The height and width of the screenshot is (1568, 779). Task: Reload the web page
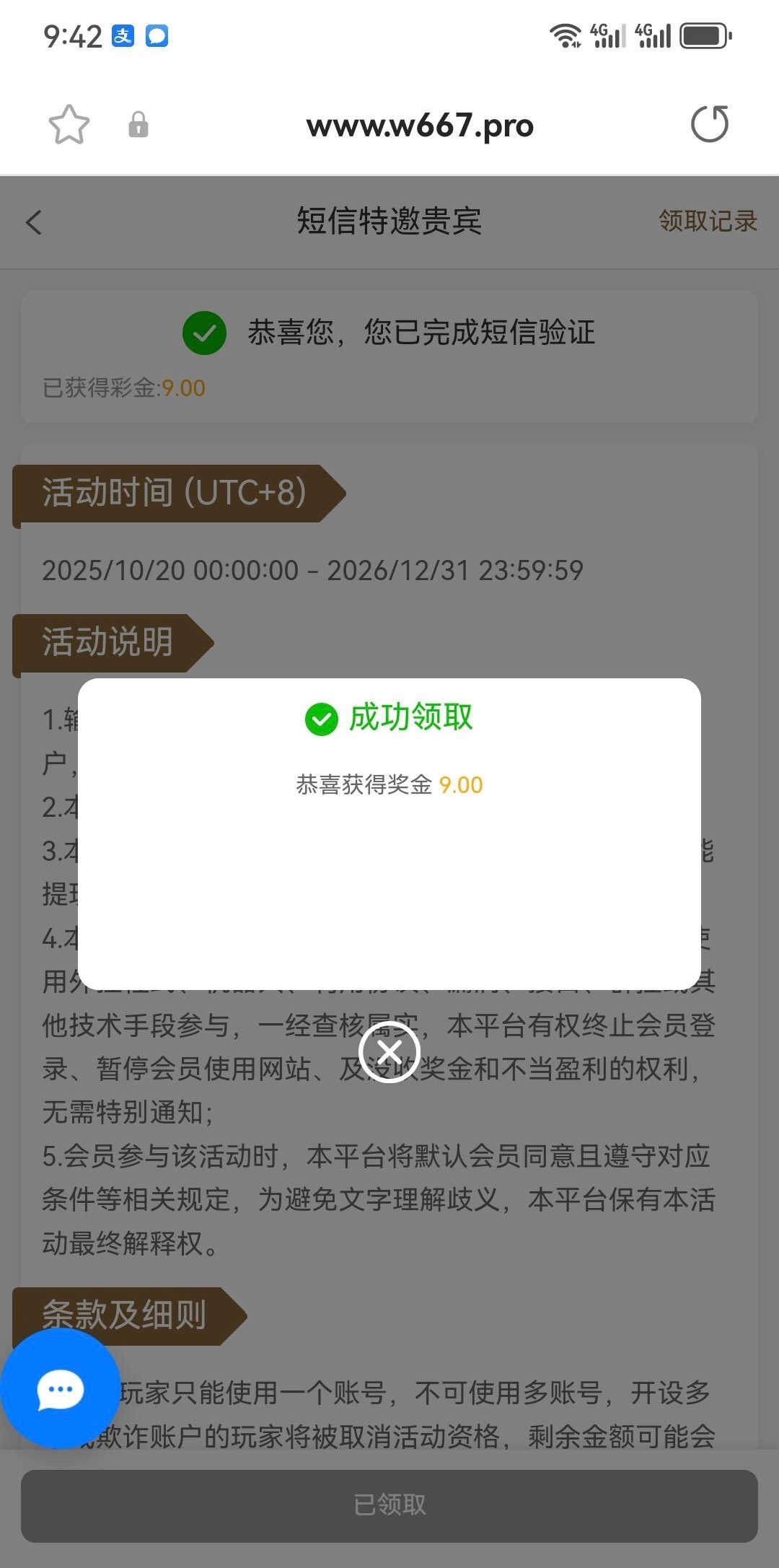pyautogui.click(x=710, y=124)
